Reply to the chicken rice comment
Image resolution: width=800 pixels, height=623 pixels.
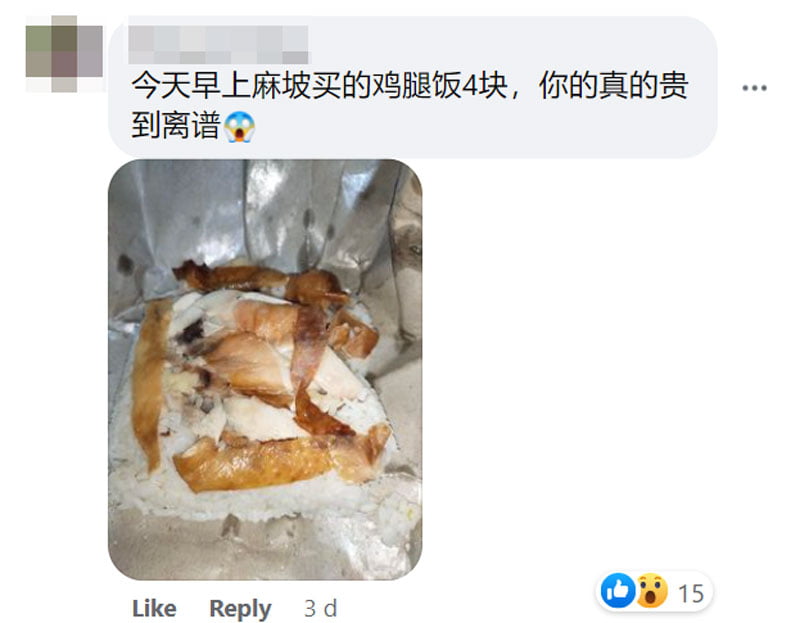(x=240, y=608)
